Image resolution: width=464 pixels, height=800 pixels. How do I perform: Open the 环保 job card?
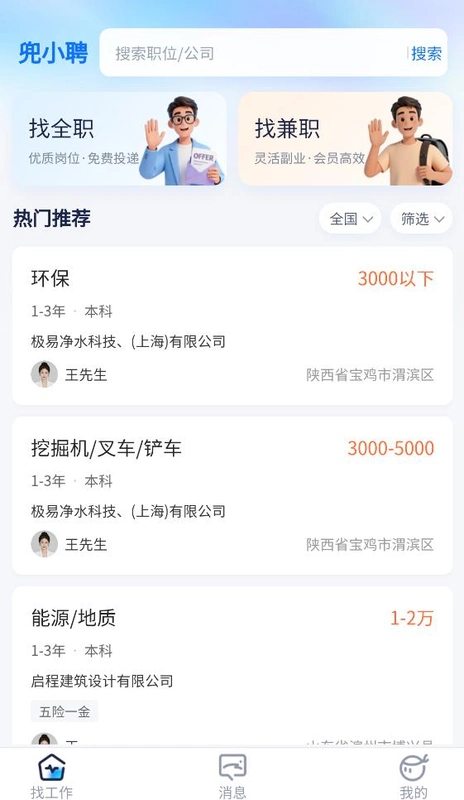(232, 326)
